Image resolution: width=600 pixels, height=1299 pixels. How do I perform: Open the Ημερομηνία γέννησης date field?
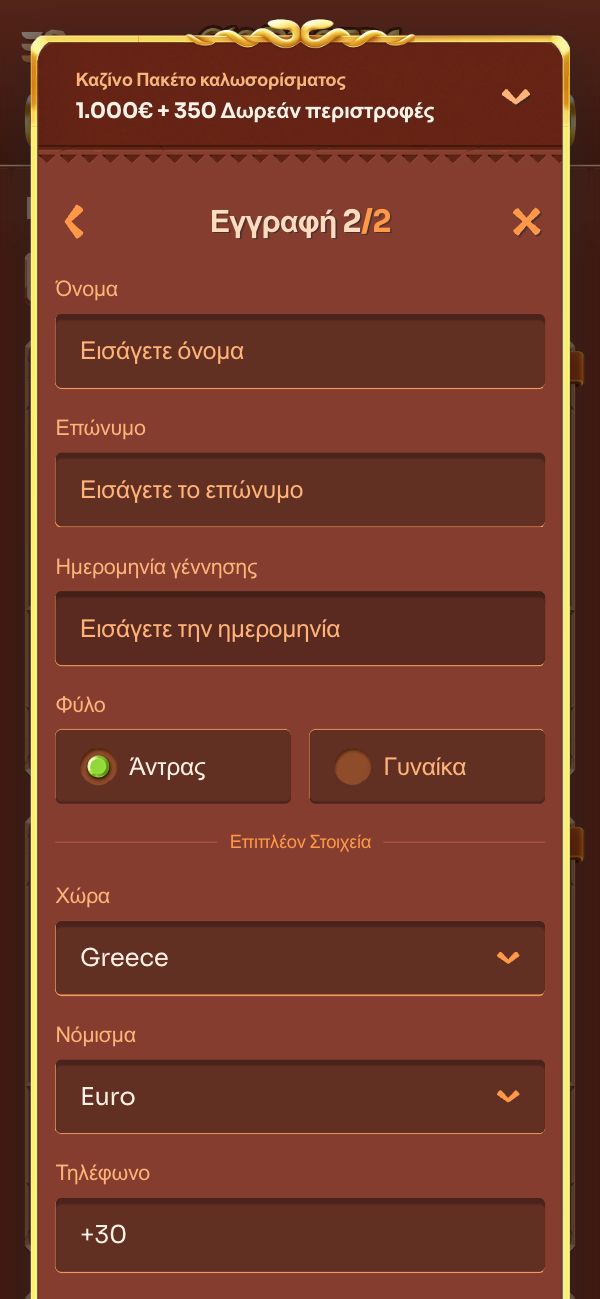[300, 629]
